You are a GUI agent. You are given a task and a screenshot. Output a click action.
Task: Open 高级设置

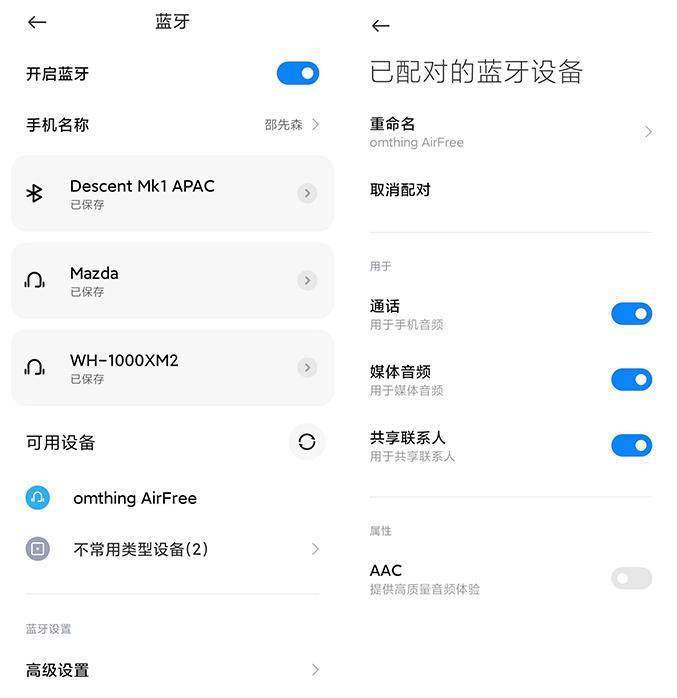click(172, 670)
